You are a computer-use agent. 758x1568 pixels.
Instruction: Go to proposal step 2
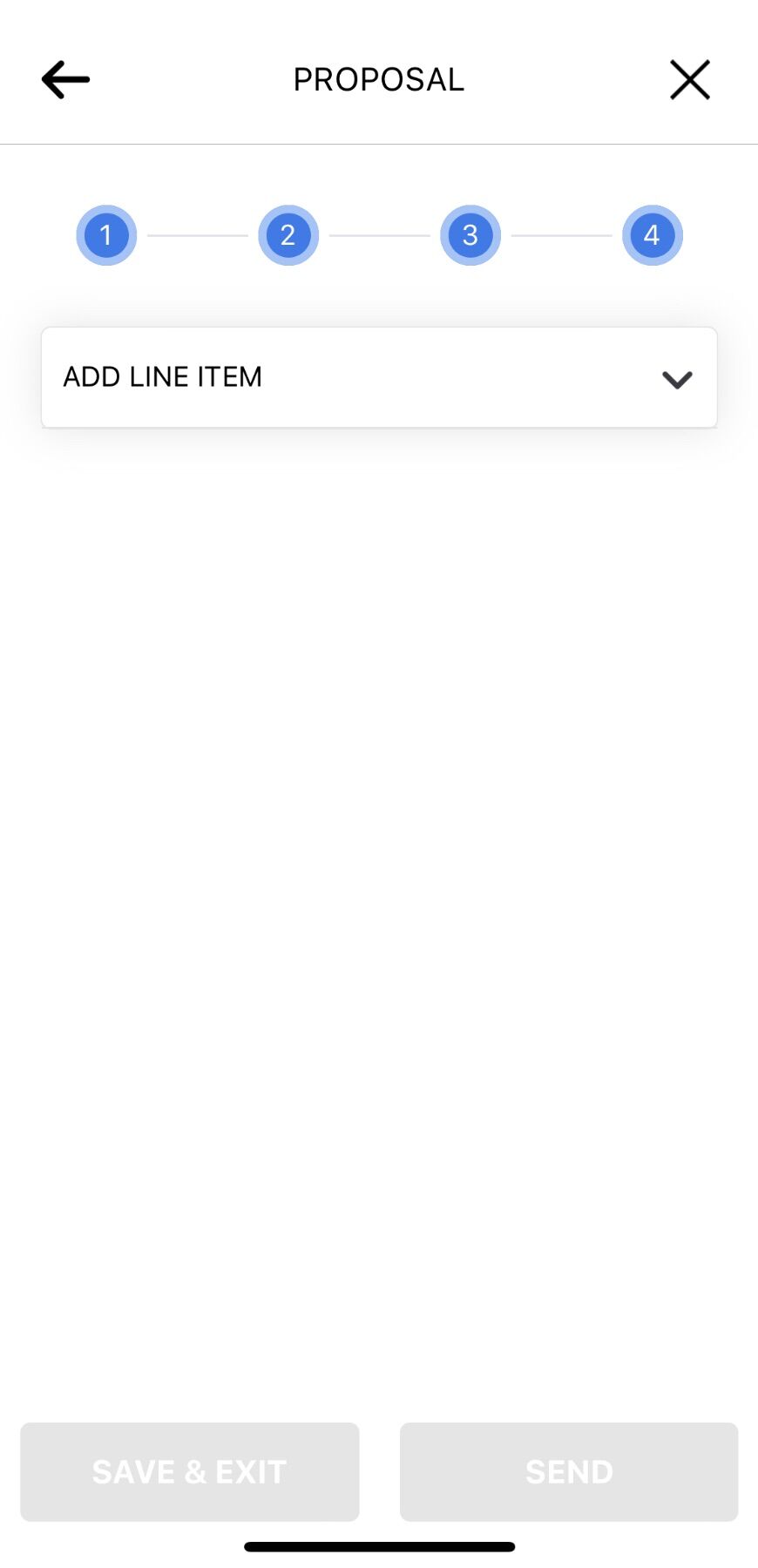(288, 235)
